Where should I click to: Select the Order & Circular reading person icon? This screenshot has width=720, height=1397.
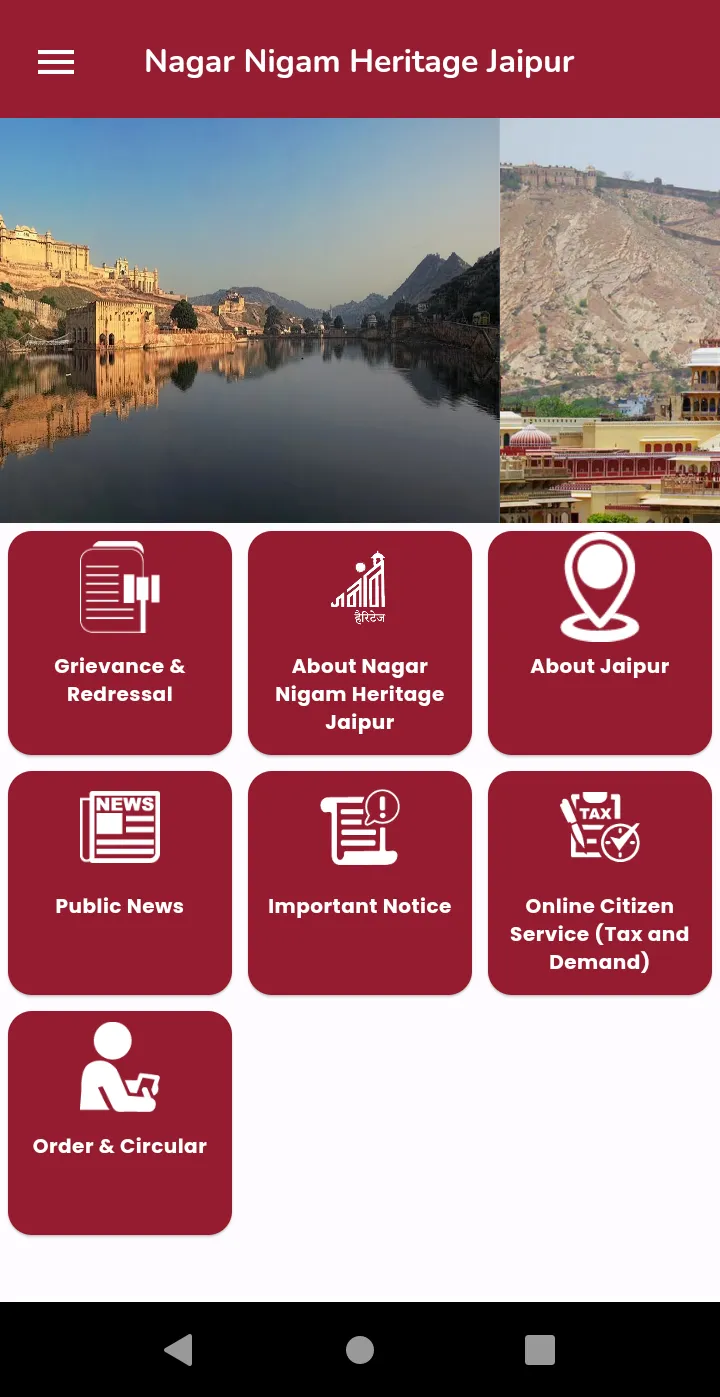point(120,1066)
